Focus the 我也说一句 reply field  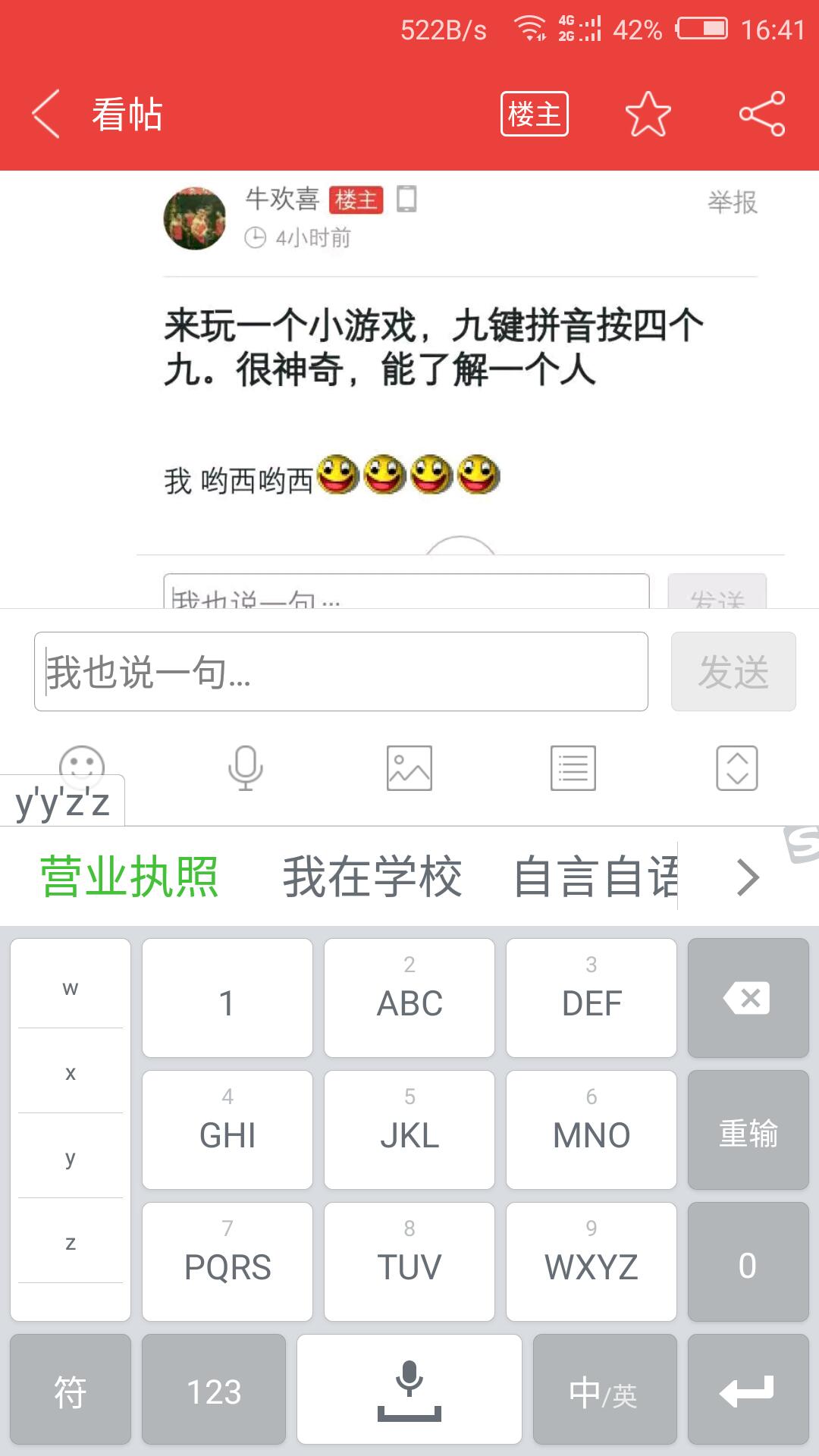pyautogui.click(x=341, y=672)
